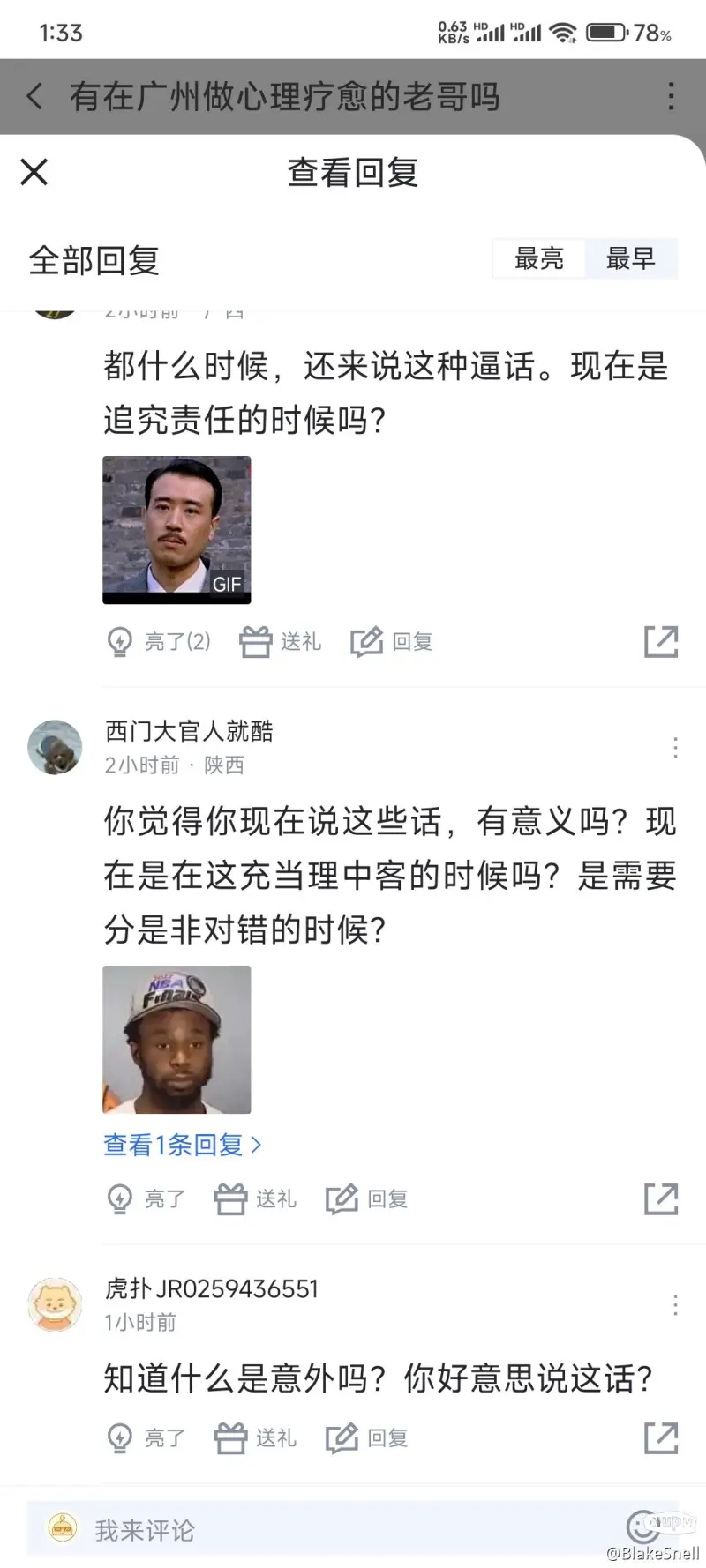Share the GIF reply
706x1568 pixels.
pos(661,641)
